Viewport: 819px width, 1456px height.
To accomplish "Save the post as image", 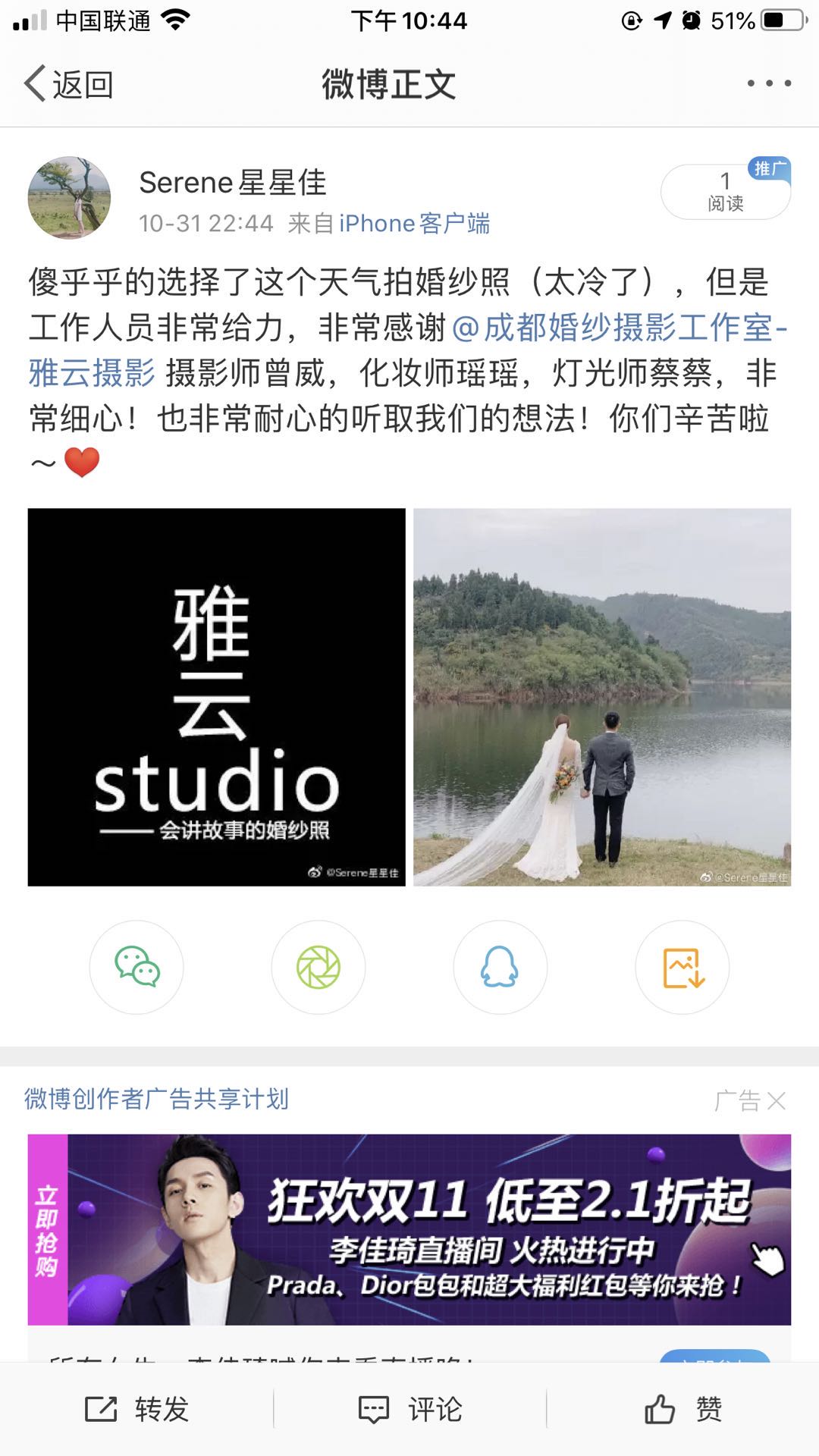I will coord(682,967).
